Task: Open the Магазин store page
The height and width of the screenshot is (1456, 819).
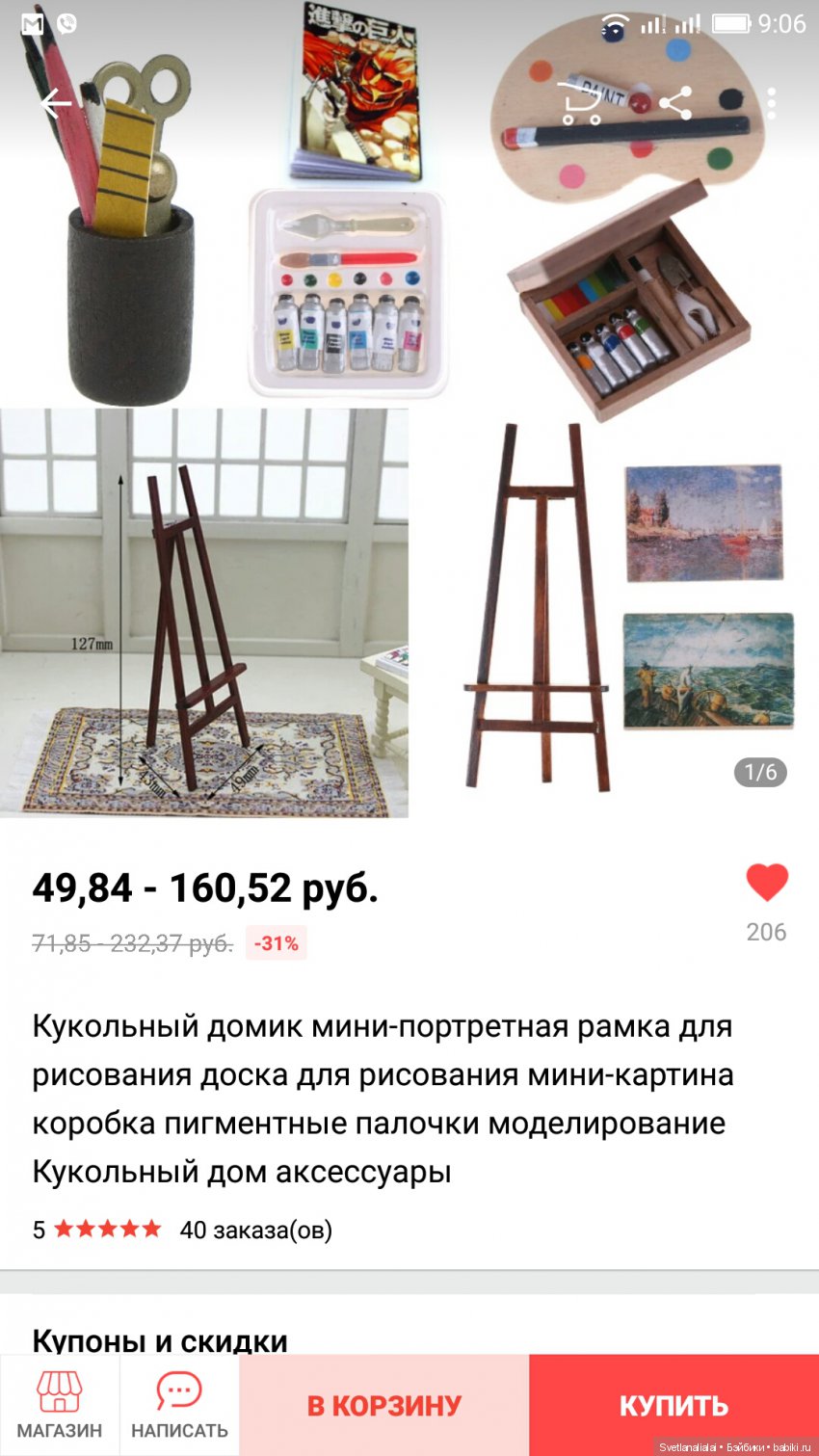Action: (60, 1405)
